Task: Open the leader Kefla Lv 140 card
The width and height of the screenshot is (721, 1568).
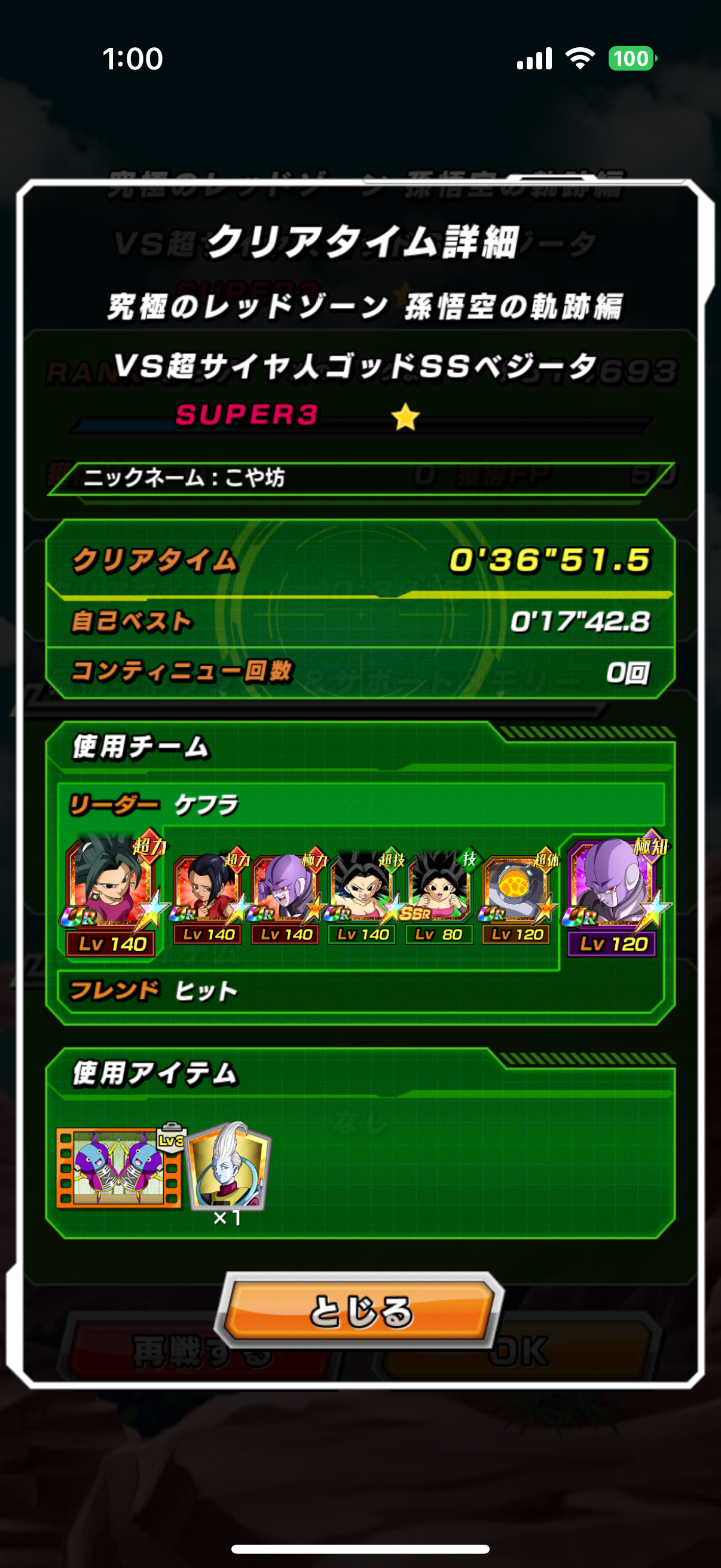Action: coord(111,893)
